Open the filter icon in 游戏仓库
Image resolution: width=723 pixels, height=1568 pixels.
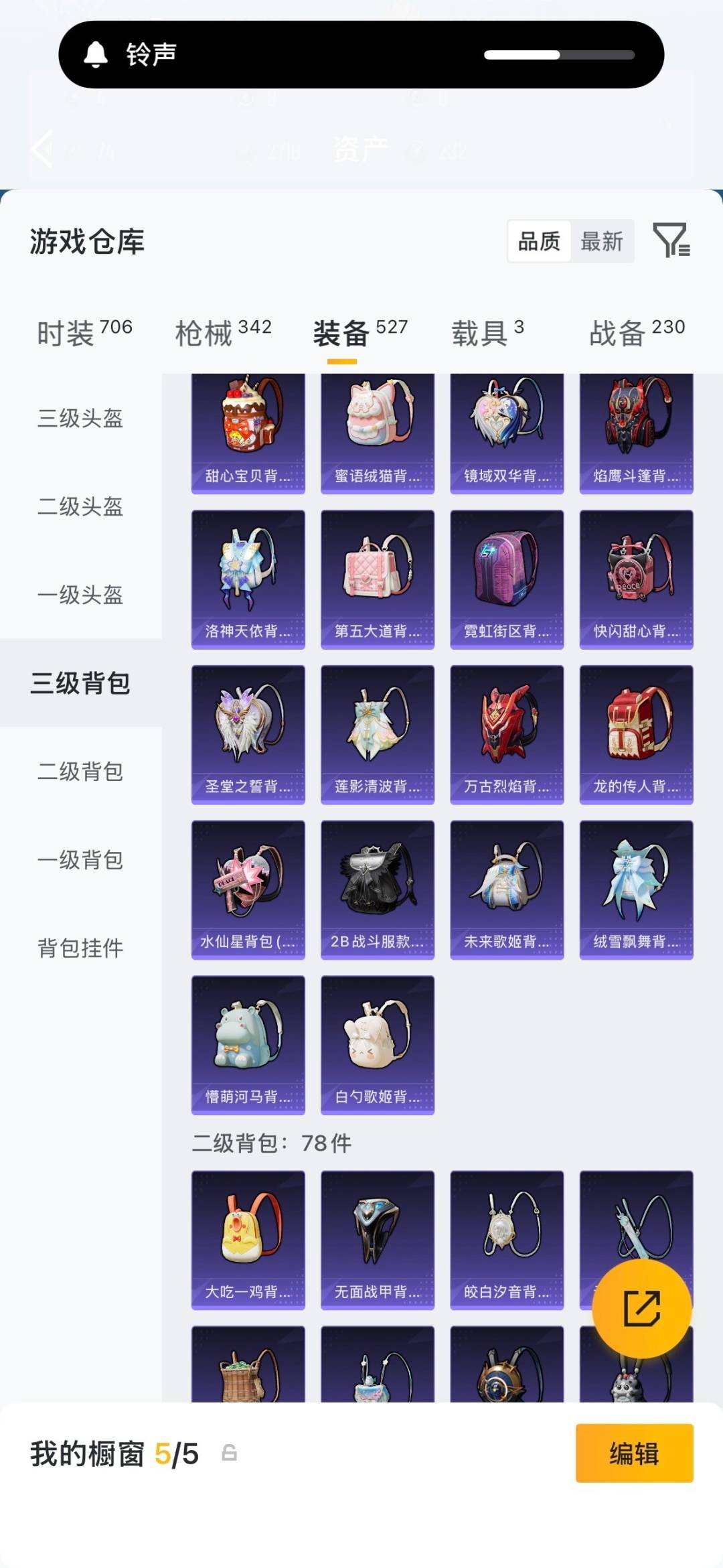(x=671, y=240)
